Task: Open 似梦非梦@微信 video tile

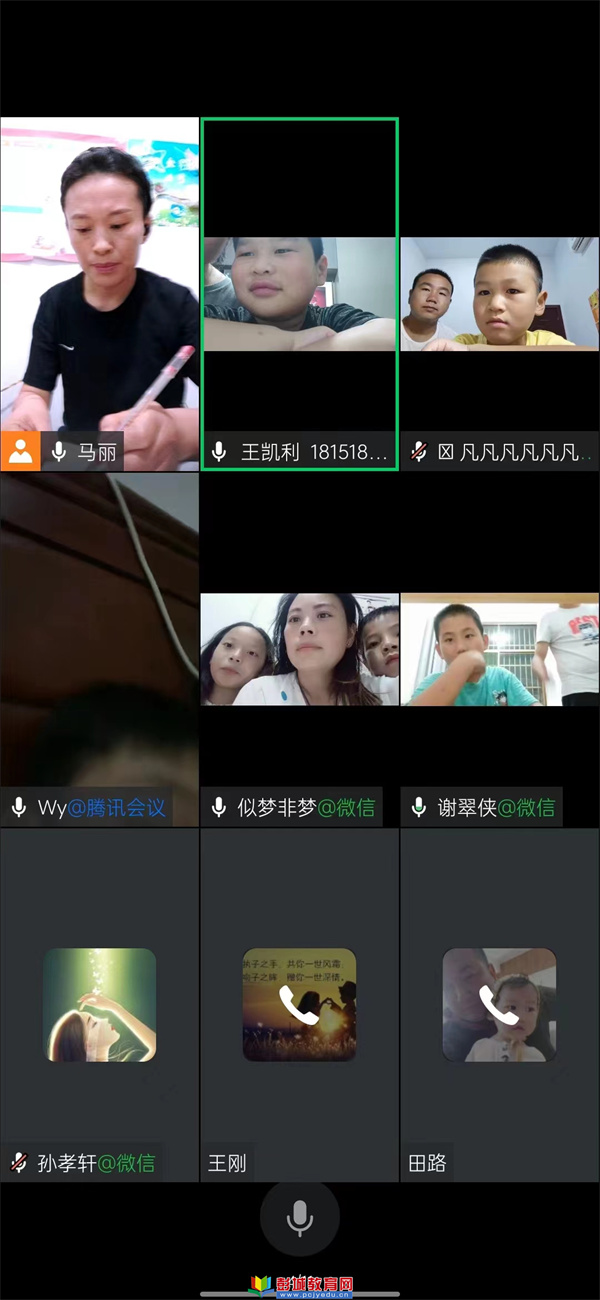Action: click(299, 650)
